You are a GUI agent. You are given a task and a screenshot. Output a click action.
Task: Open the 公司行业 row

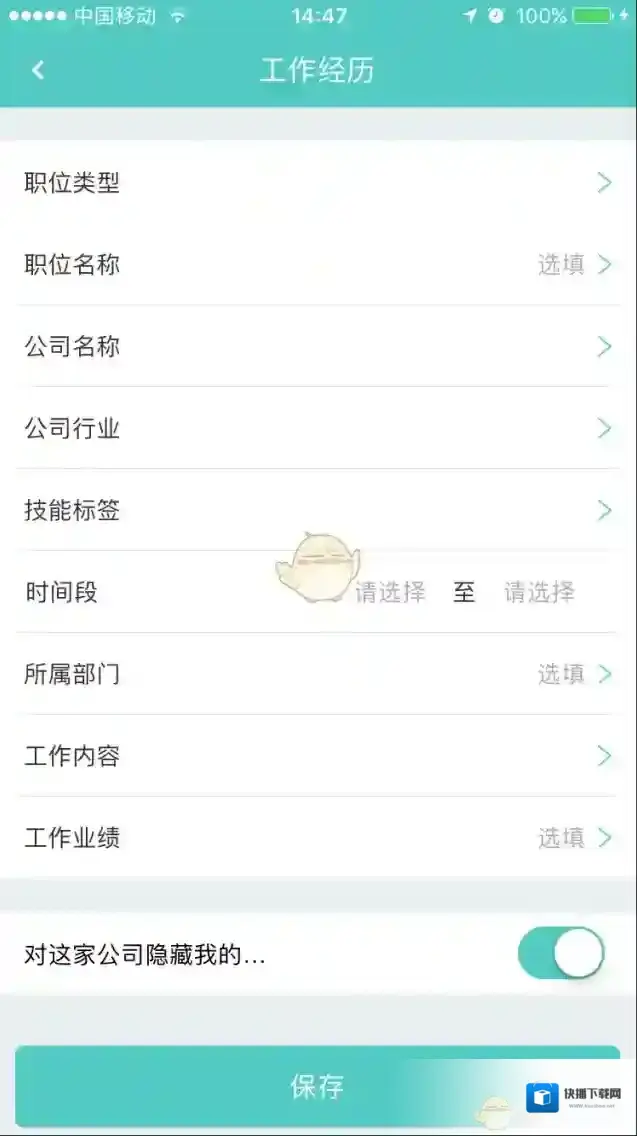318,429
